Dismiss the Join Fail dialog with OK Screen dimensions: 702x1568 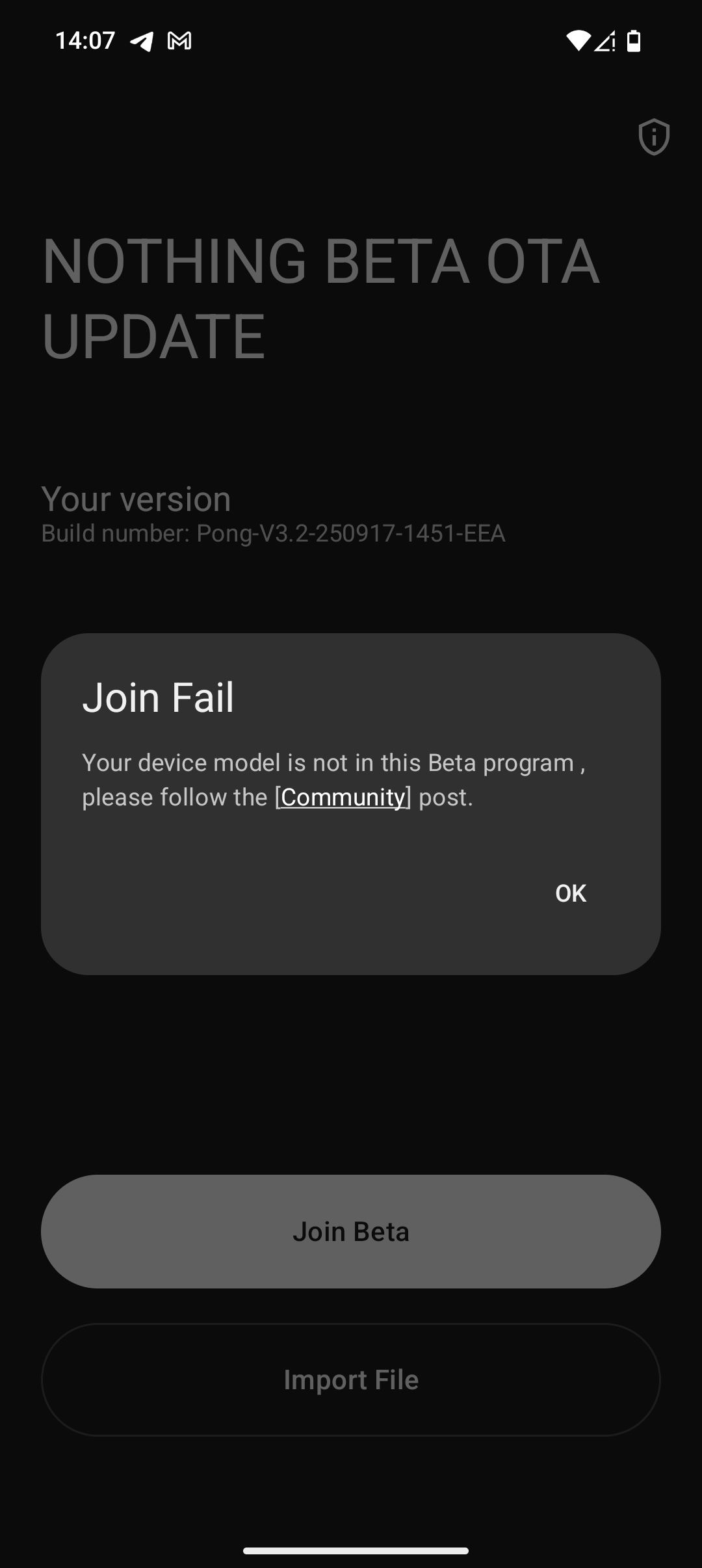[x=571, y=893]
